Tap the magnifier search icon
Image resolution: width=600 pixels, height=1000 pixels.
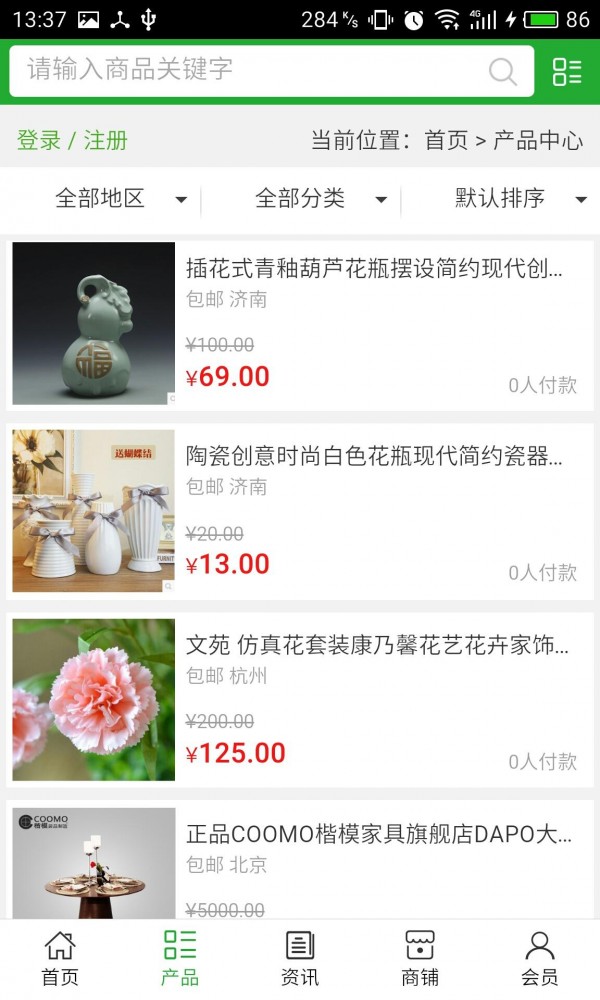click(502, 71)
